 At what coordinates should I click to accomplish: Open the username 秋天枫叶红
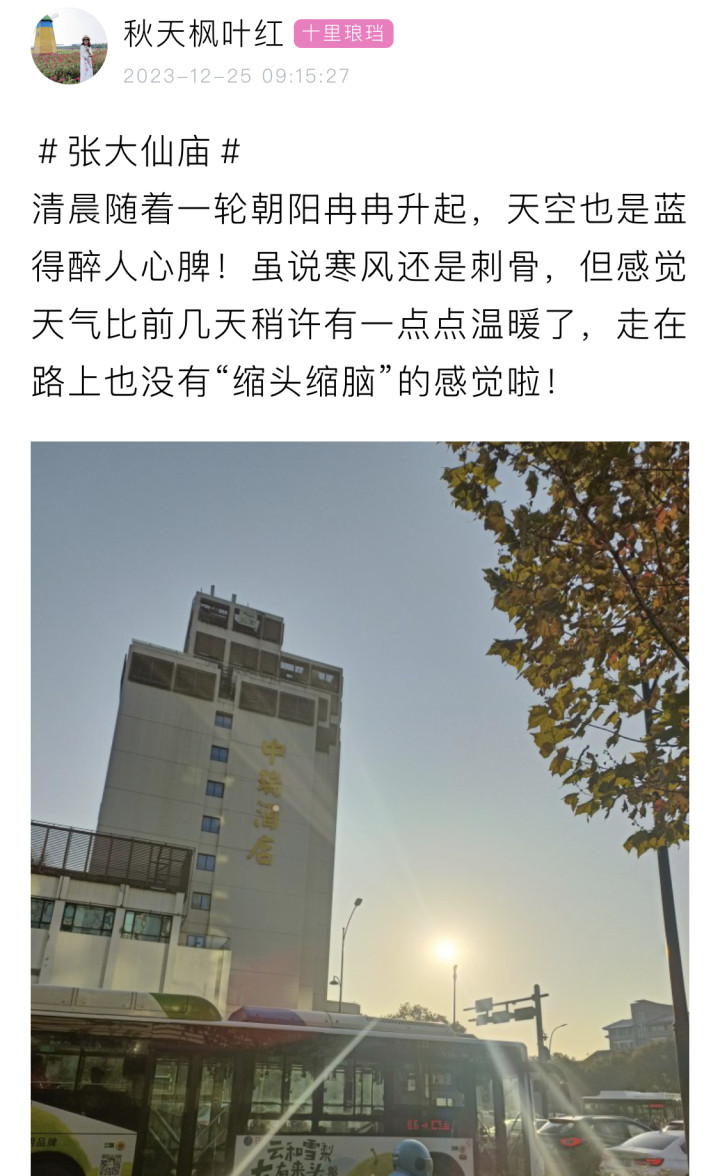coord(203,33)
